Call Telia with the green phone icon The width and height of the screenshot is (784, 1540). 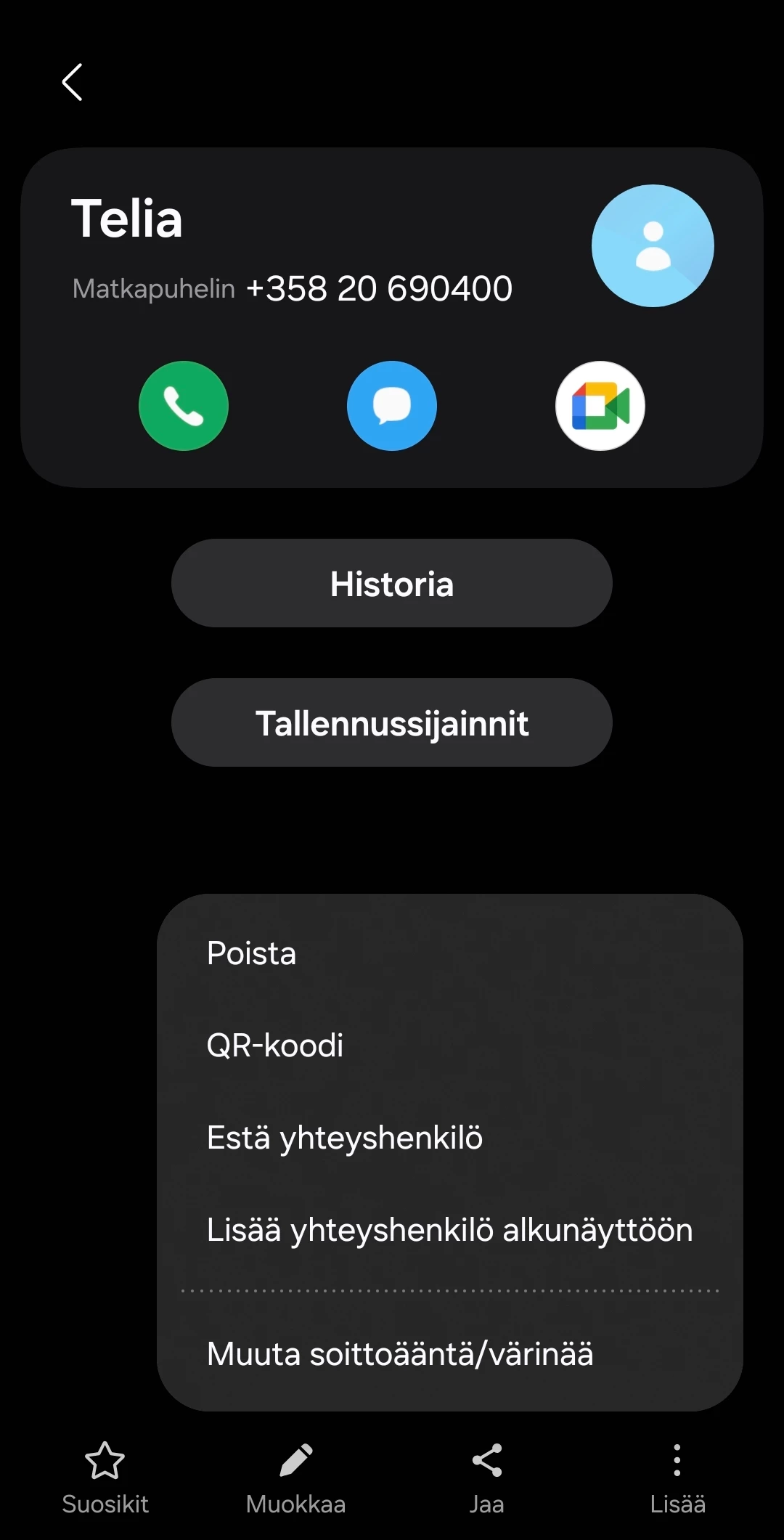point(184,406)
